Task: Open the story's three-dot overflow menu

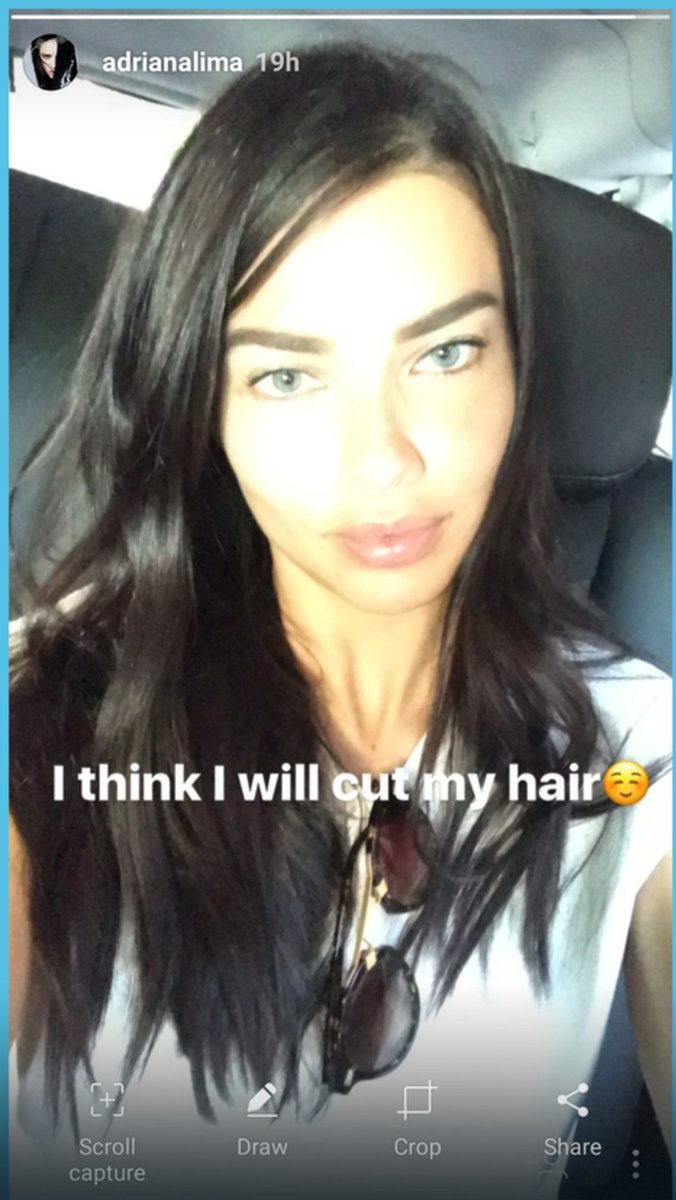Action: pos(636,1163)
